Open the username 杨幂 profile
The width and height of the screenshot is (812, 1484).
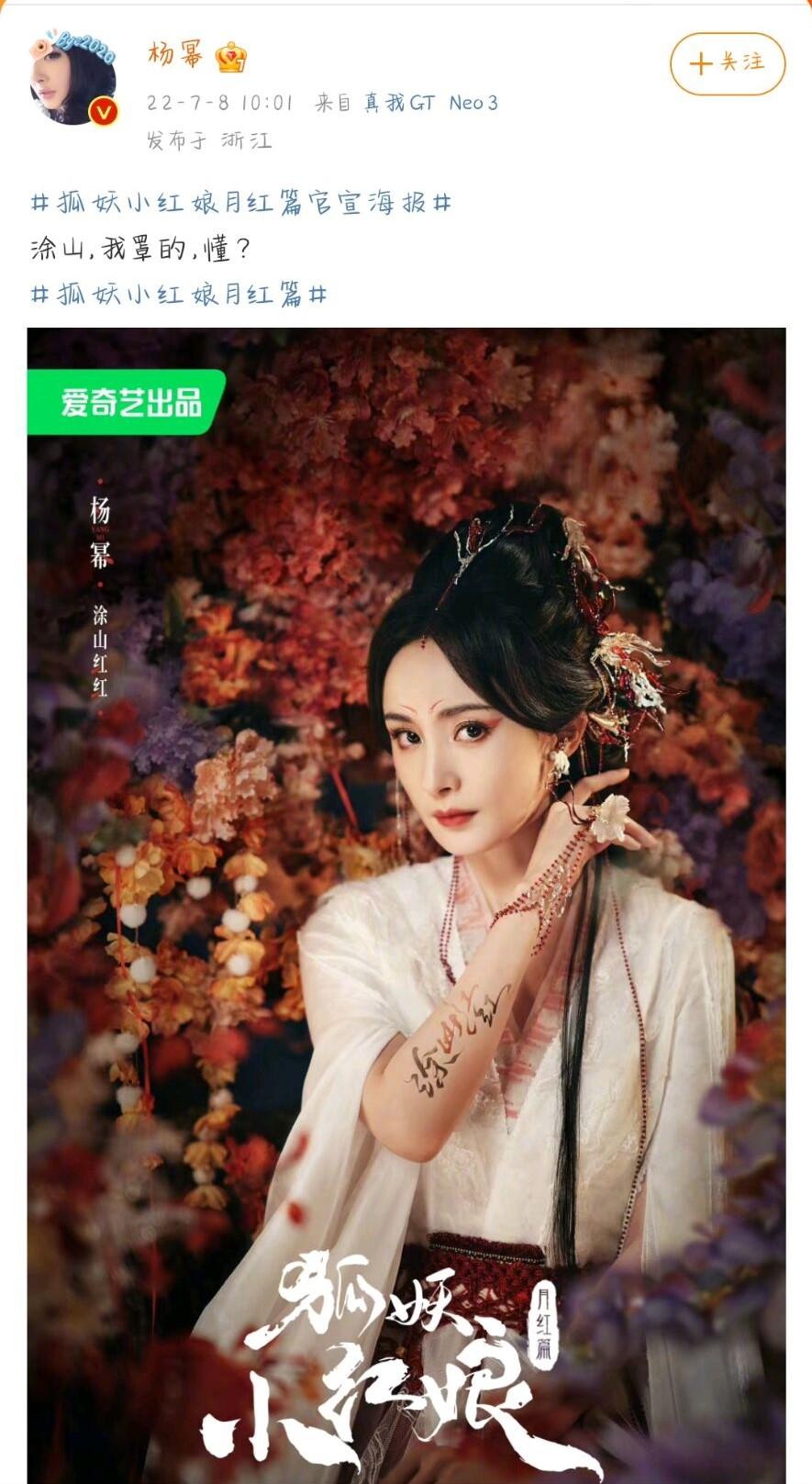(174, 56)
